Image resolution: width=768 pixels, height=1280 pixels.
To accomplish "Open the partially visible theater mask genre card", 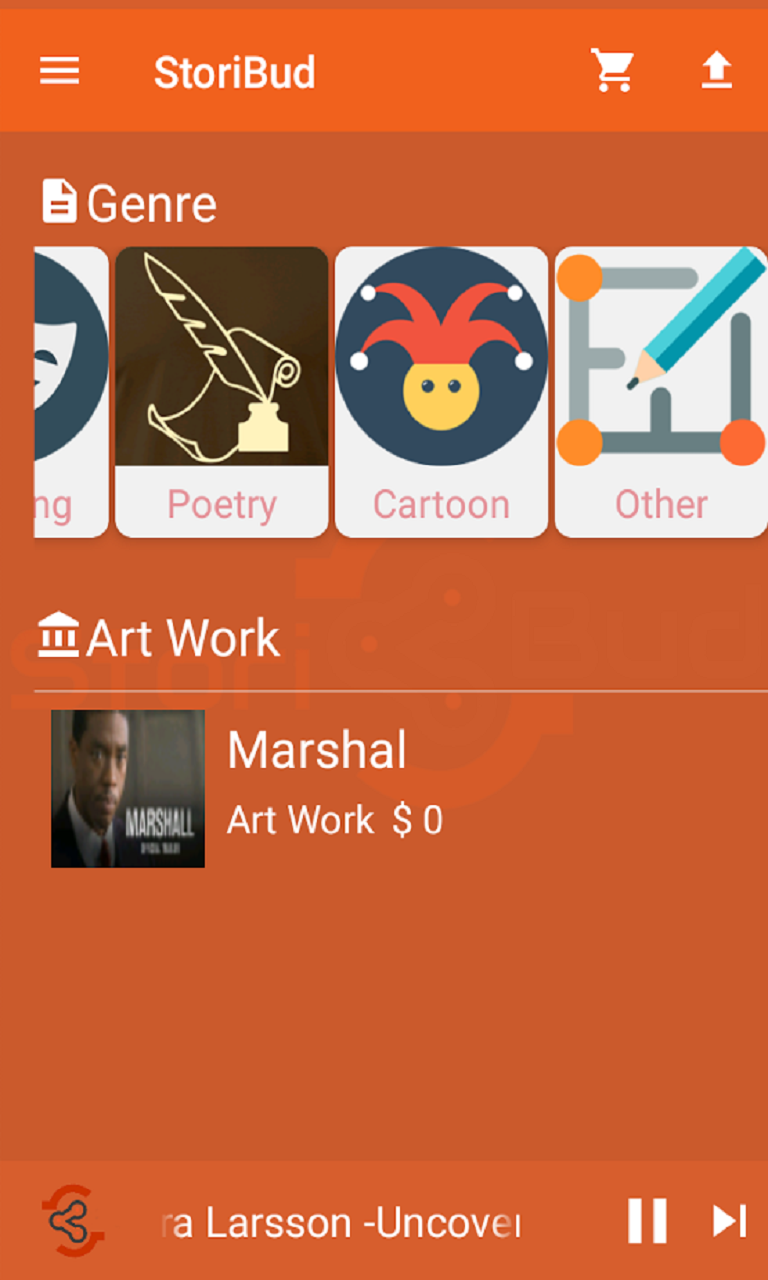I will click(x=71, y=391).
